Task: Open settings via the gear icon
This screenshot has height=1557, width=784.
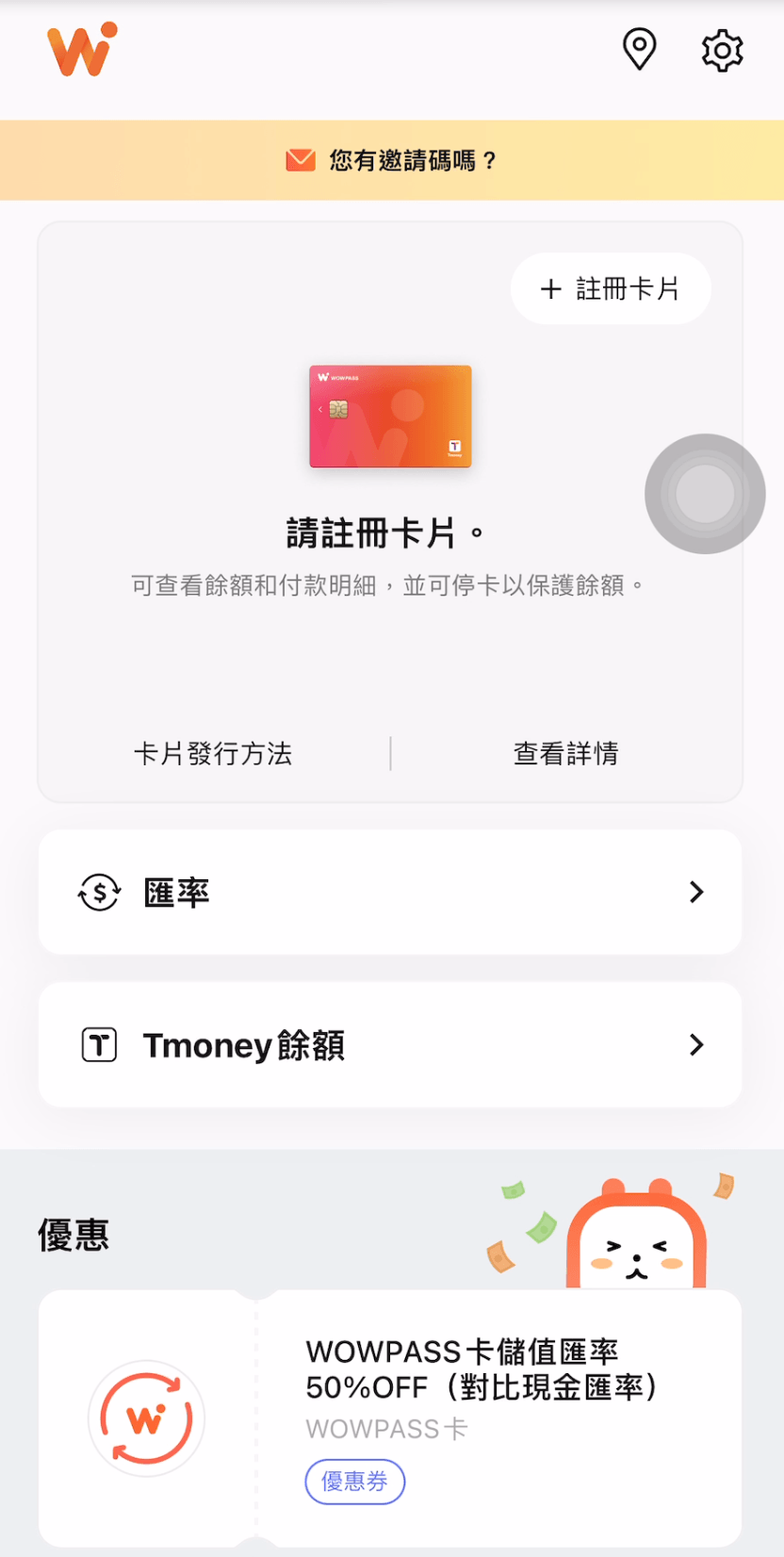Action: (x=722, y=50)
